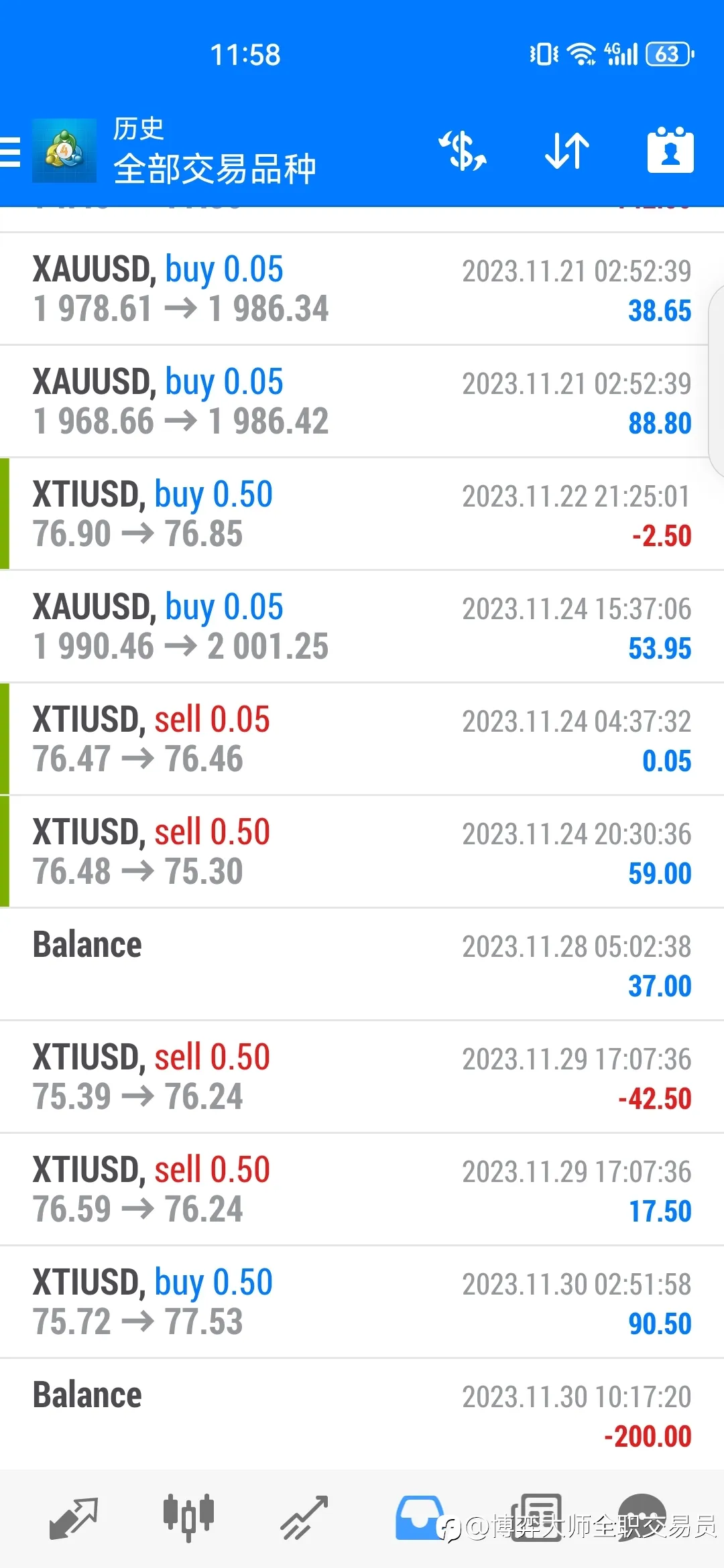Screen dimensions: 724x1568
Task: Select the History inbox tab
Action: 420,1518
